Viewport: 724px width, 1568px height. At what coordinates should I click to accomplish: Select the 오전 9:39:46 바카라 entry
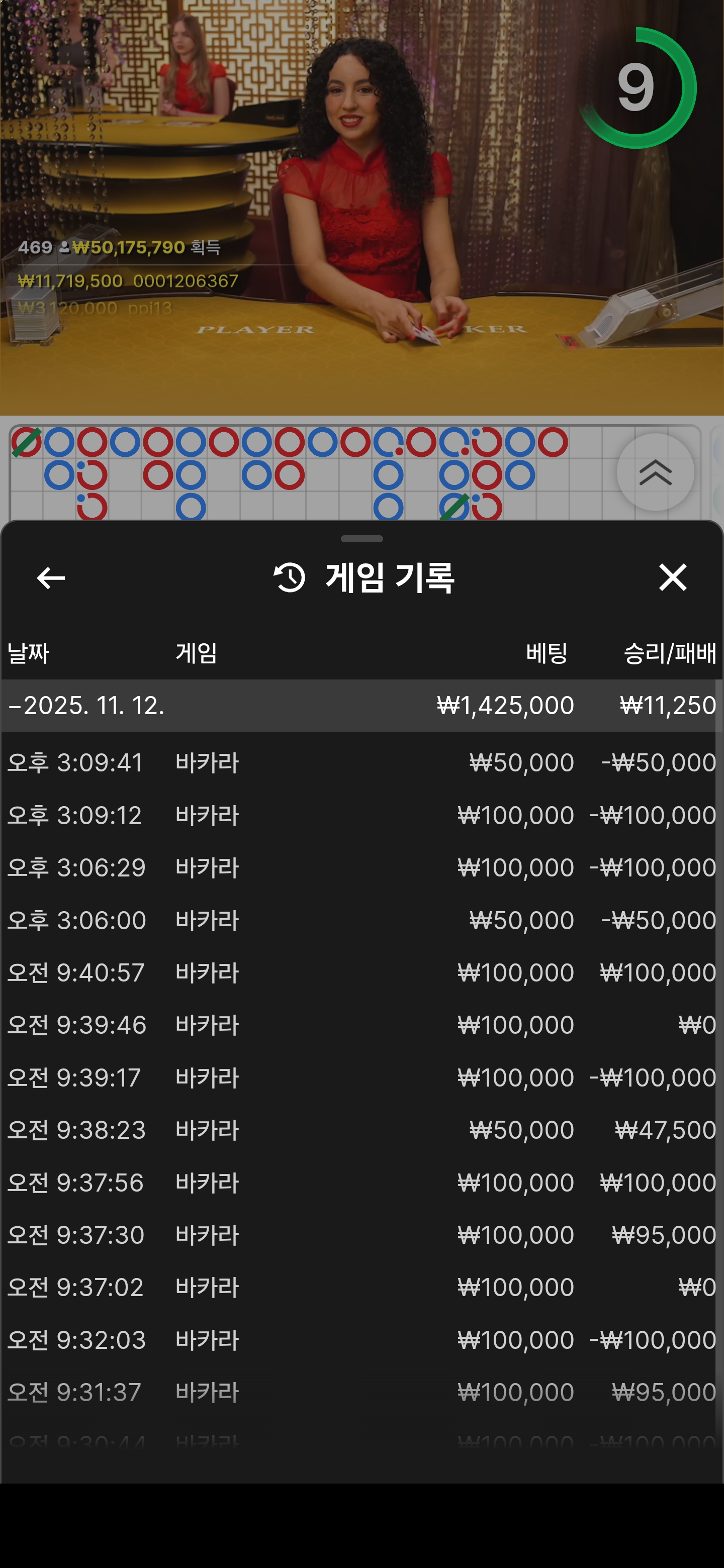[361, 1025]
